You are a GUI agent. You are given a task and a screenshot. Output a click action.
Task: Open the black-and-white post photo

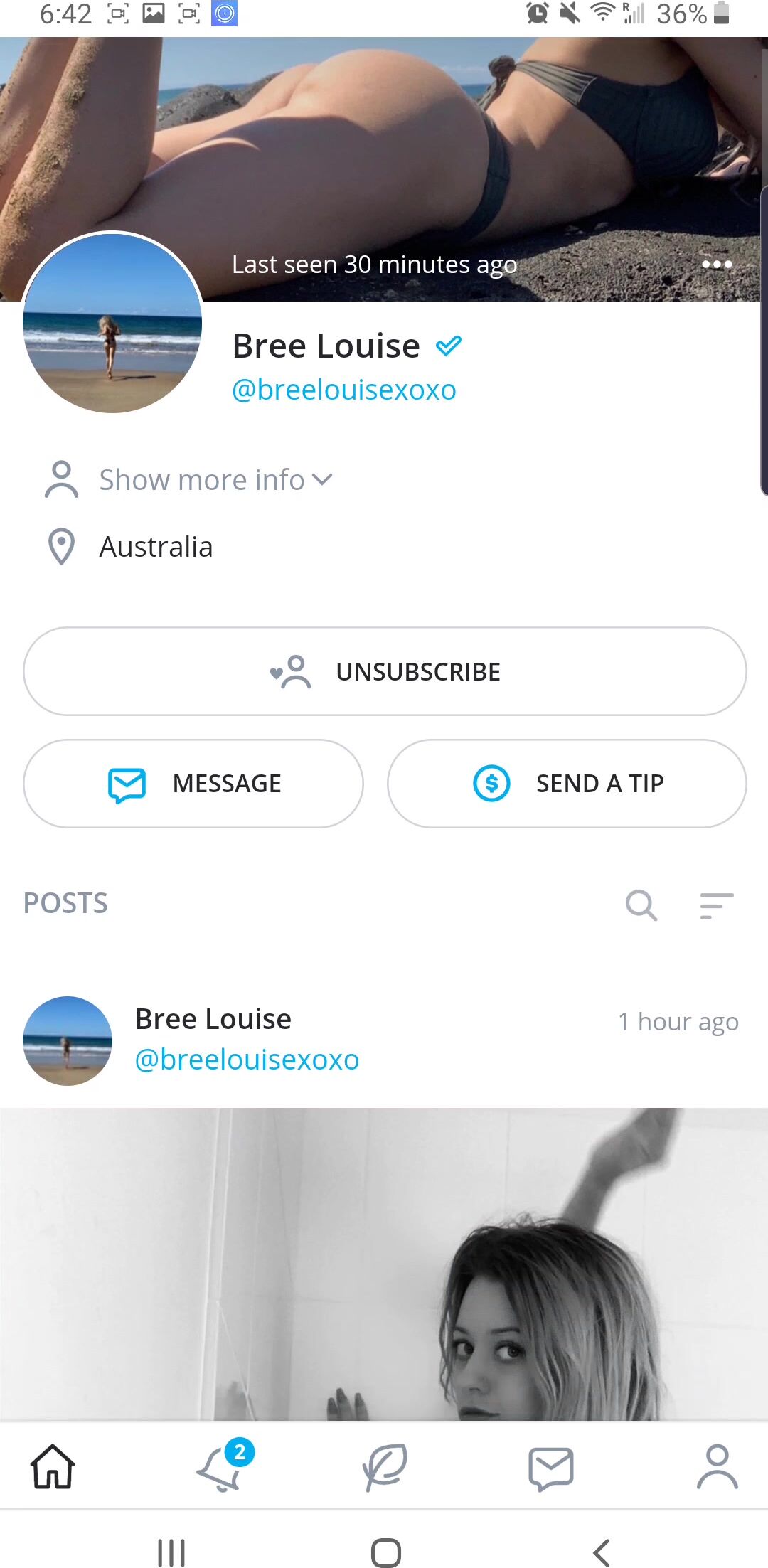pos(384,1264)
